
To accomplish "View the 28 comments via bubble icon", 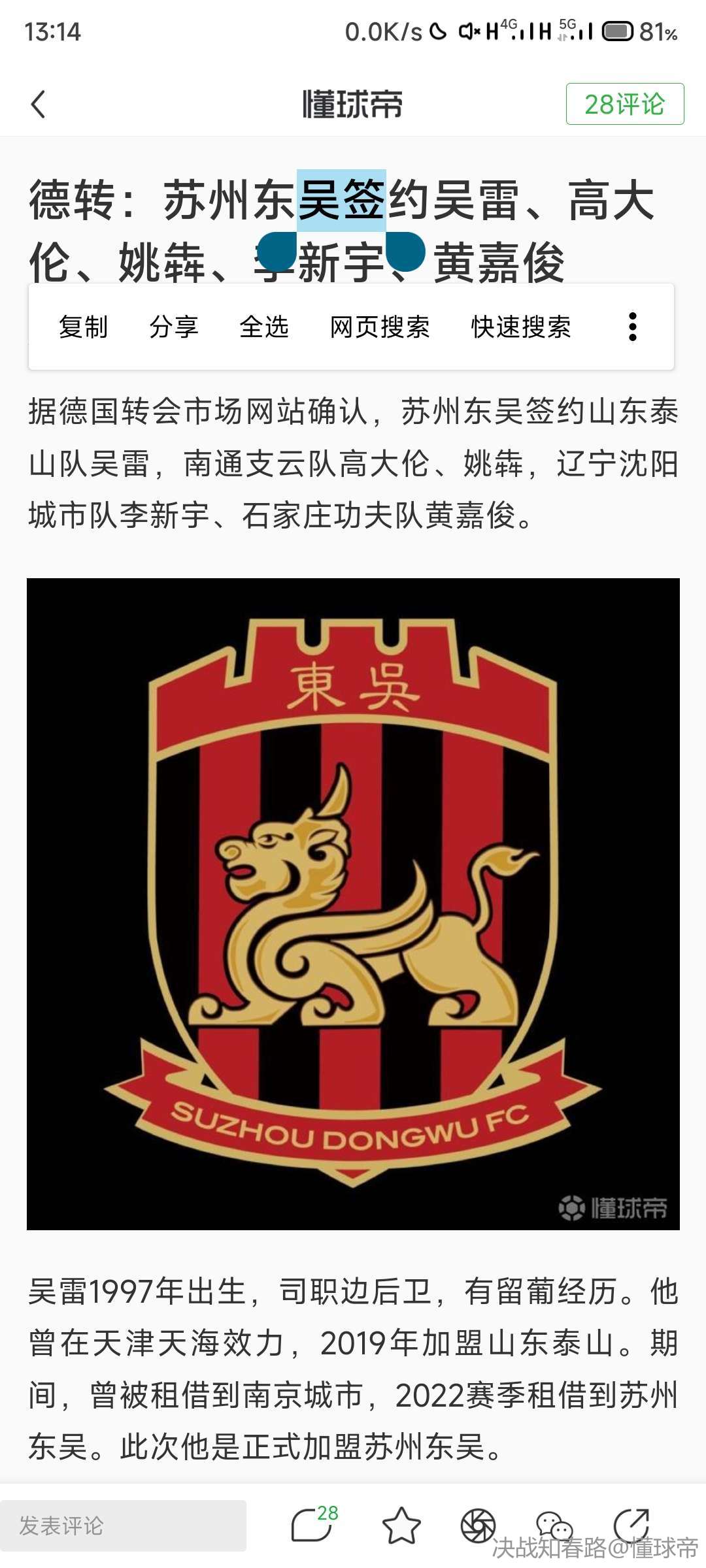I will pos(312,1526).
